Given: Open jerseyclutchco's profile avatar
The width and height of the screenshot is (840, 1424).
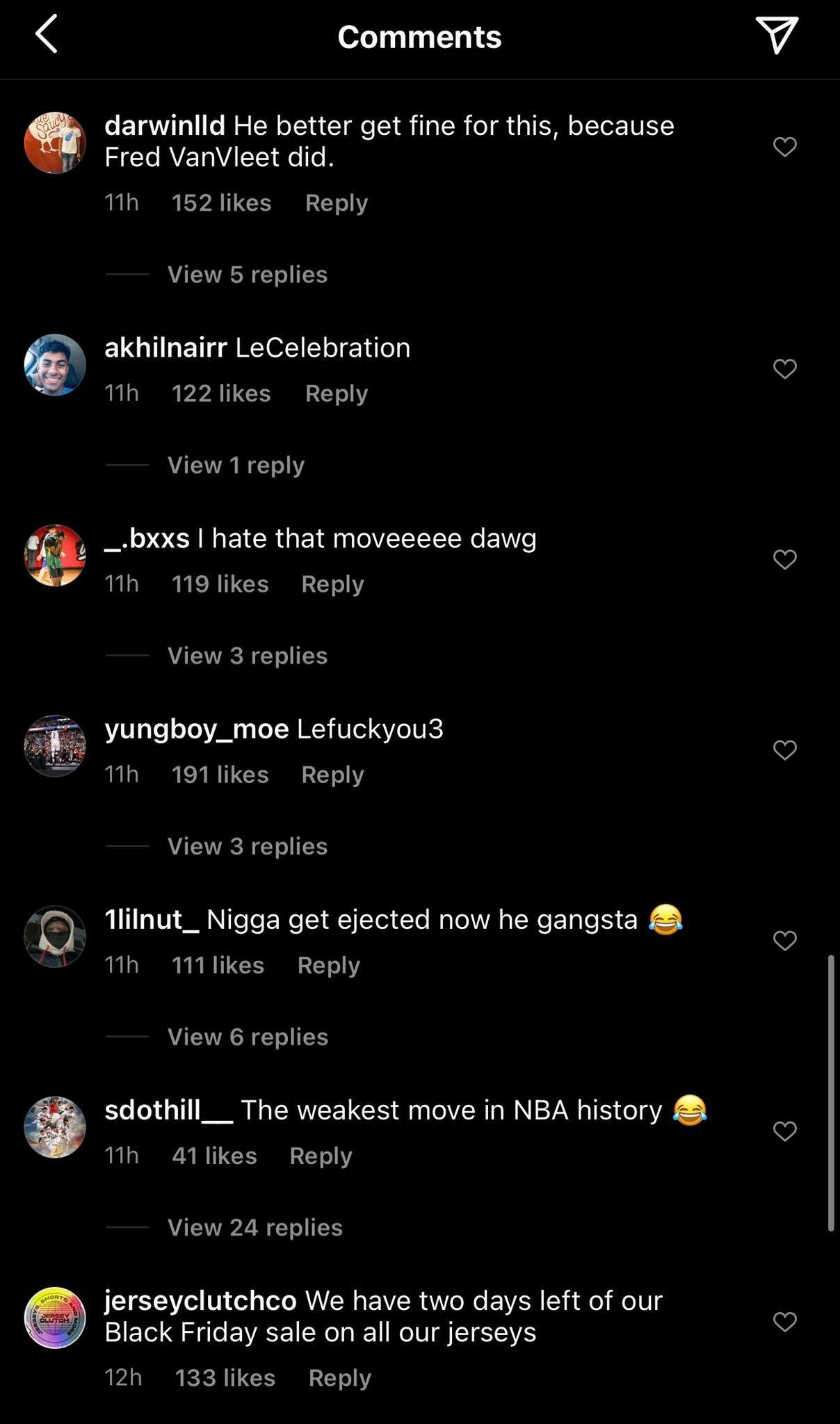Looking at the screenshot, I should click(x=55, y=1318).
